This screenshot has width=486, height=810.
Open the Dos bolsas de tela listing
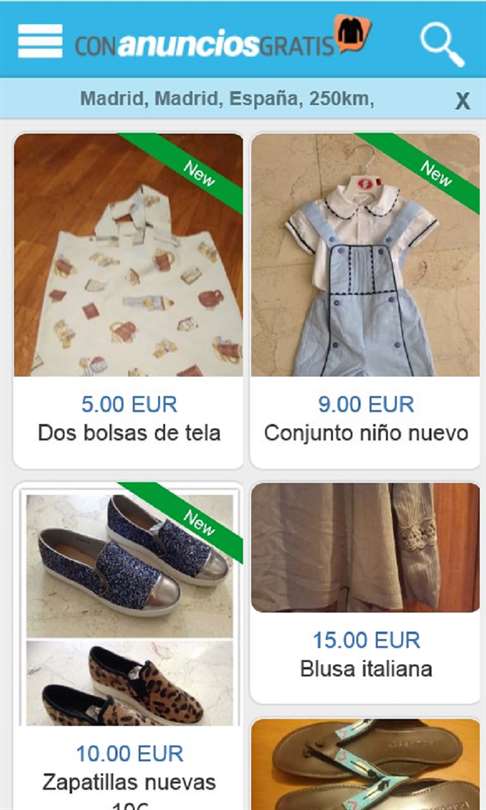128,301
